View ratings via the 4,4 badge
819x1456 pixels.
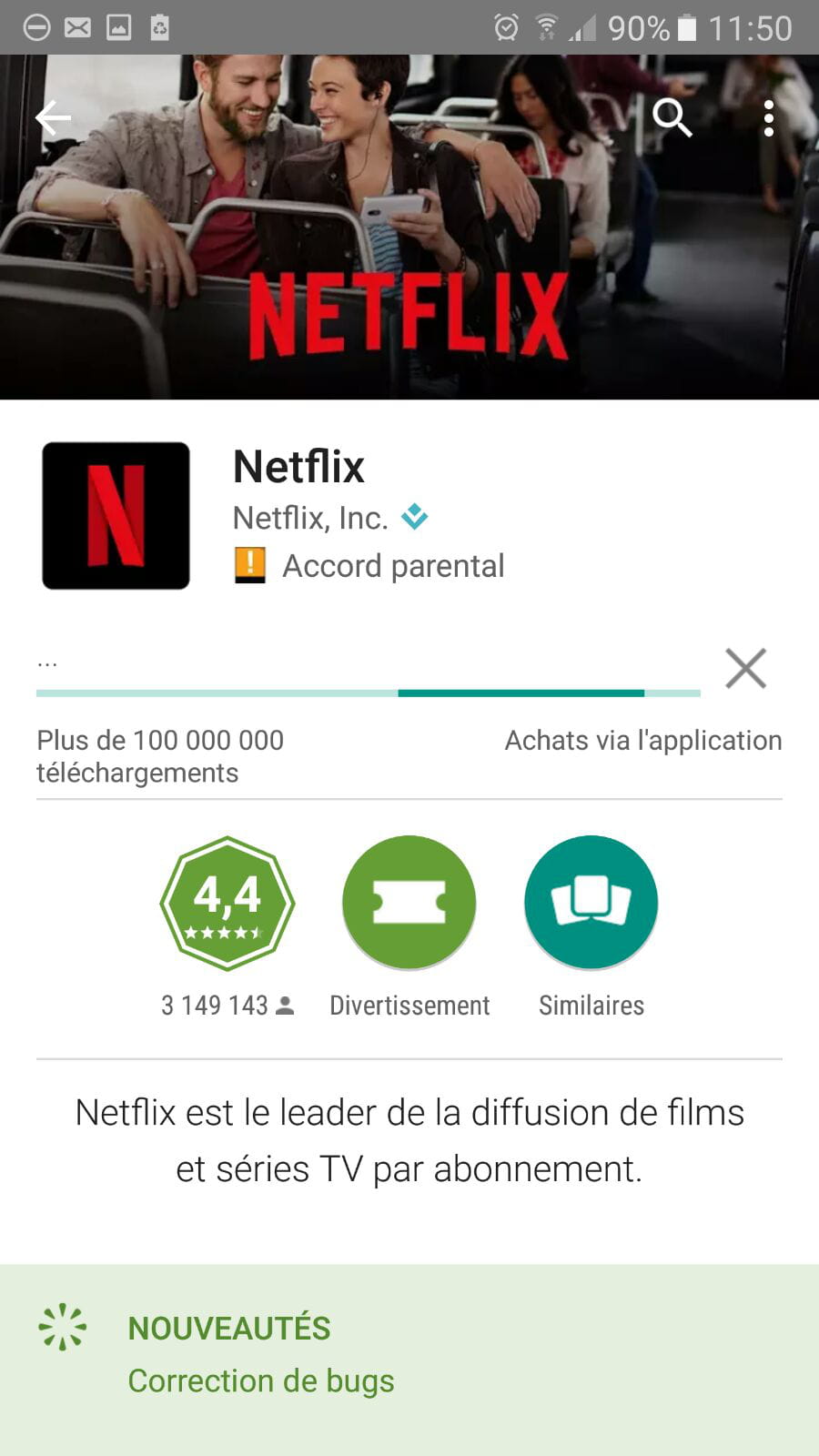coord(227,903)
